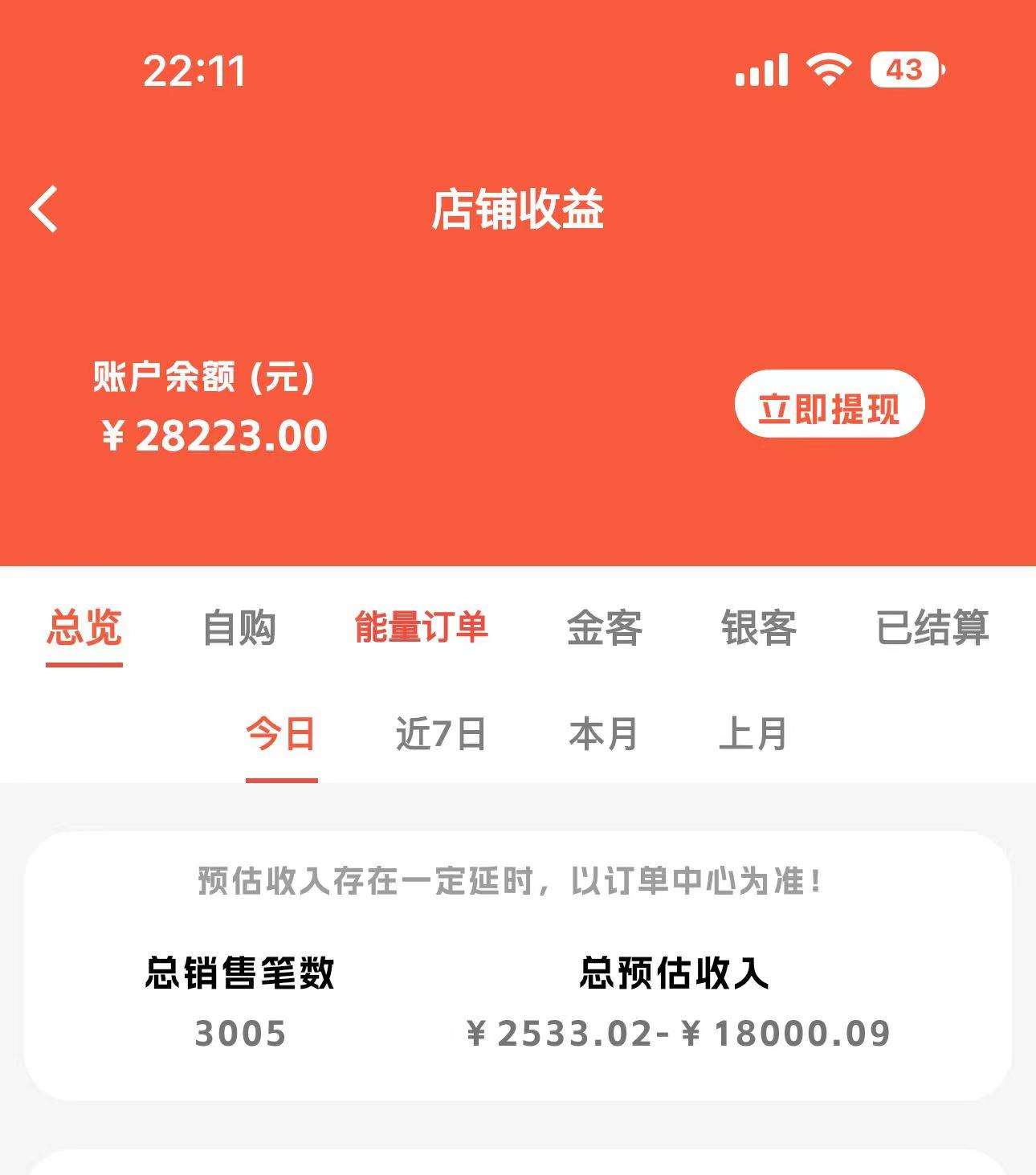1036x1175 pixels.
Task: Switch to the 自购 tab
Action: click(239, 628)
